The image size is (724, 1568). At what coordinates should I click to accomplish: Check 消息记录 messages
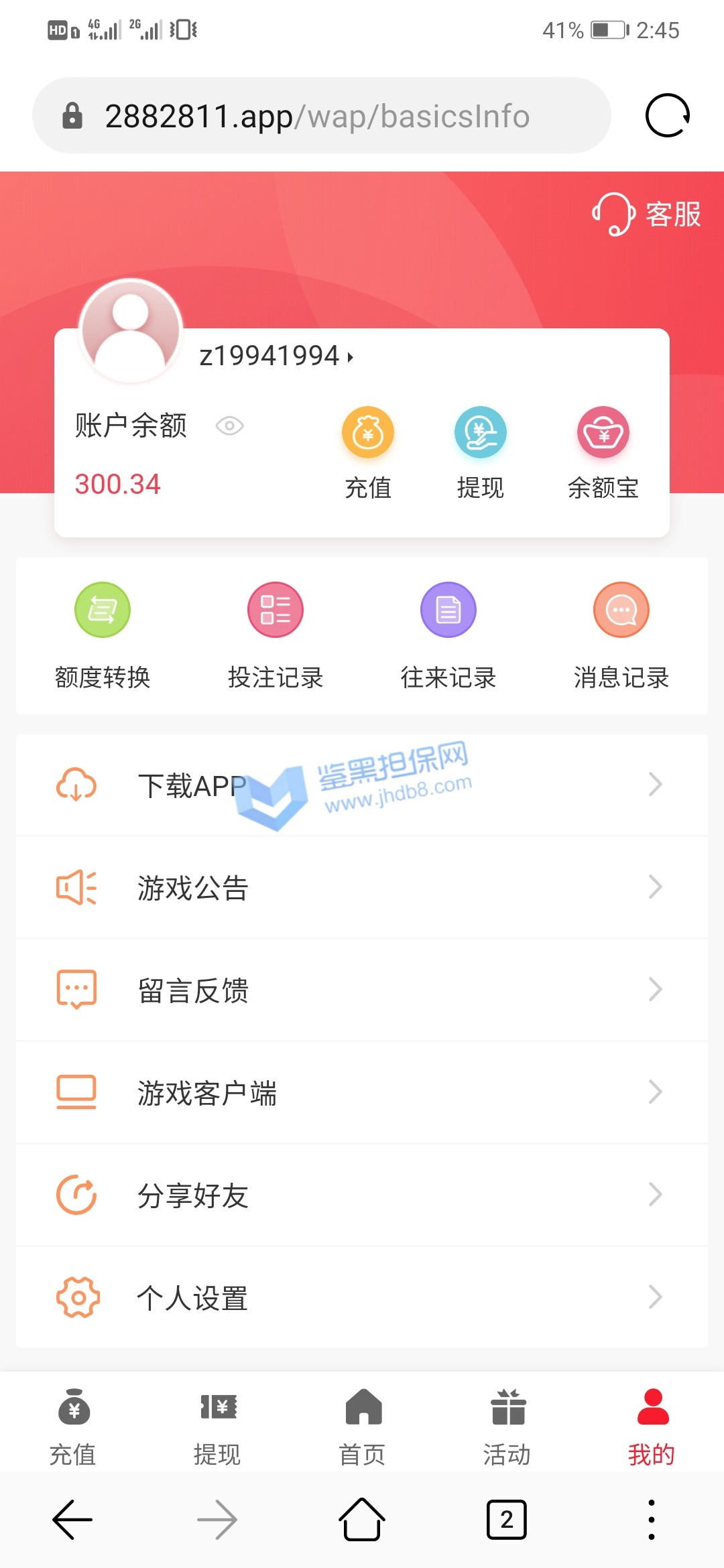coord(621,633)
